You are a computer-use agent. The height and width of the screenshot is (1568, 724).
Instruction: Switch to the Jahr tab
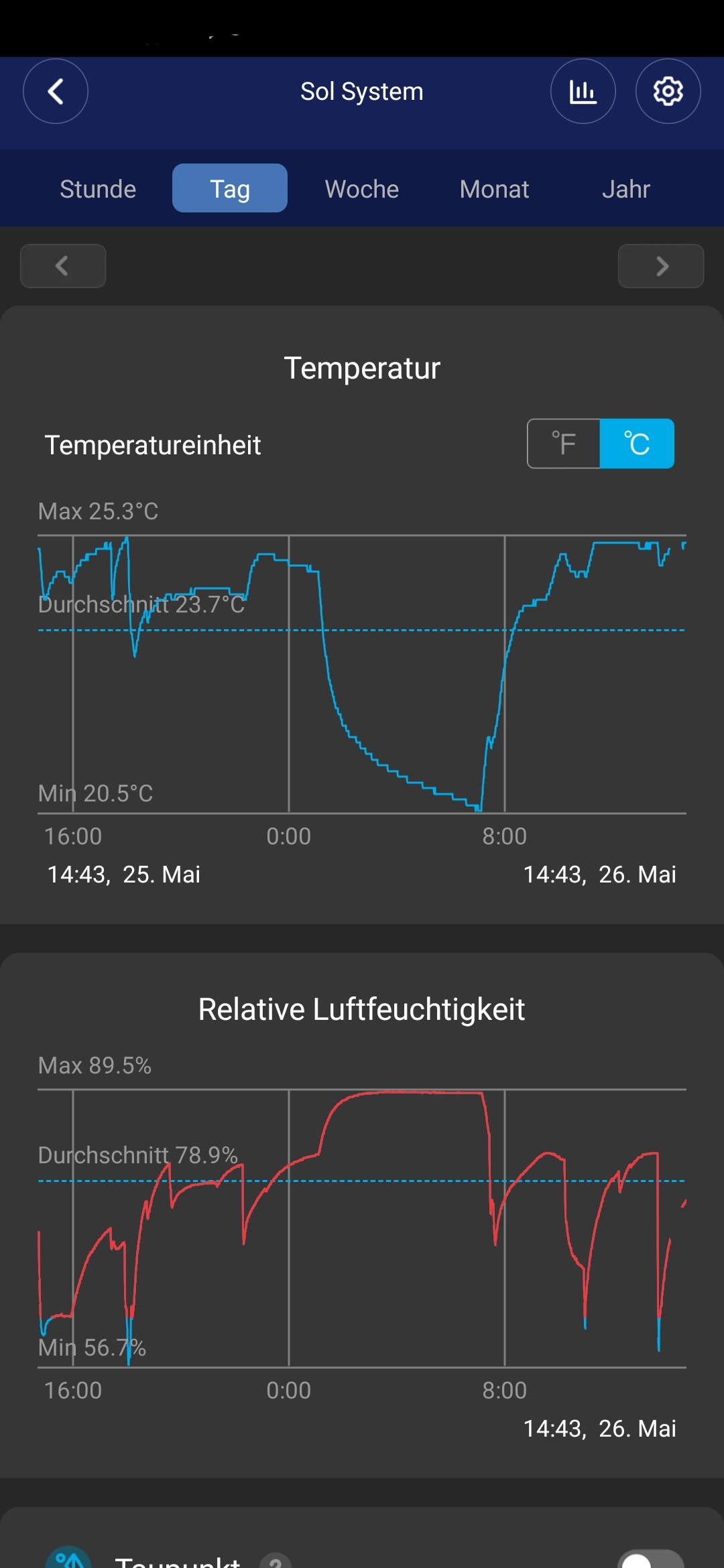tap(626, 188)
